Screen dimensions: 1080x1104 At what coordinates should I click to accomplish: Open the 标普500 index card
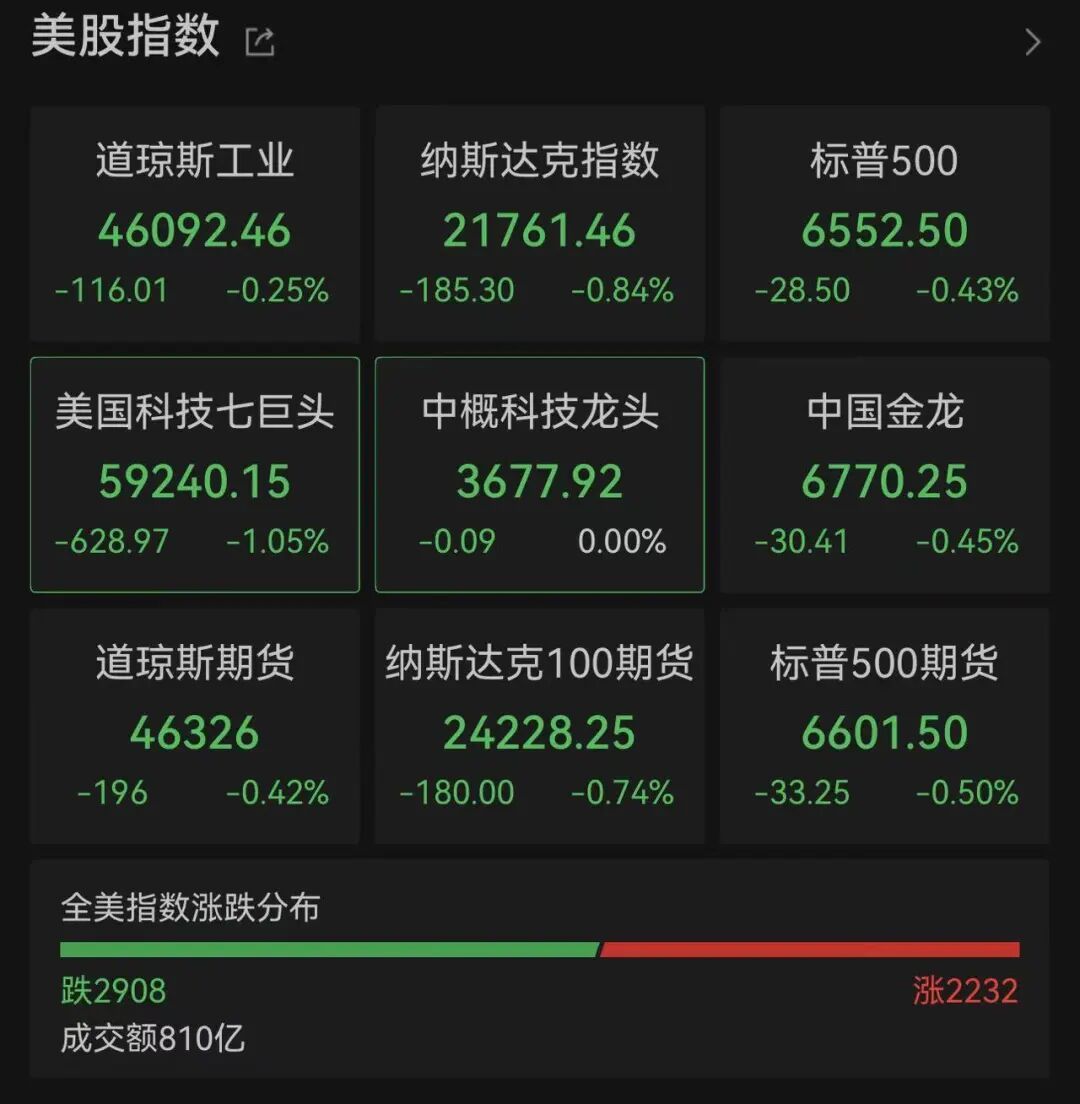pyautogui.click(x=885, y=224)
